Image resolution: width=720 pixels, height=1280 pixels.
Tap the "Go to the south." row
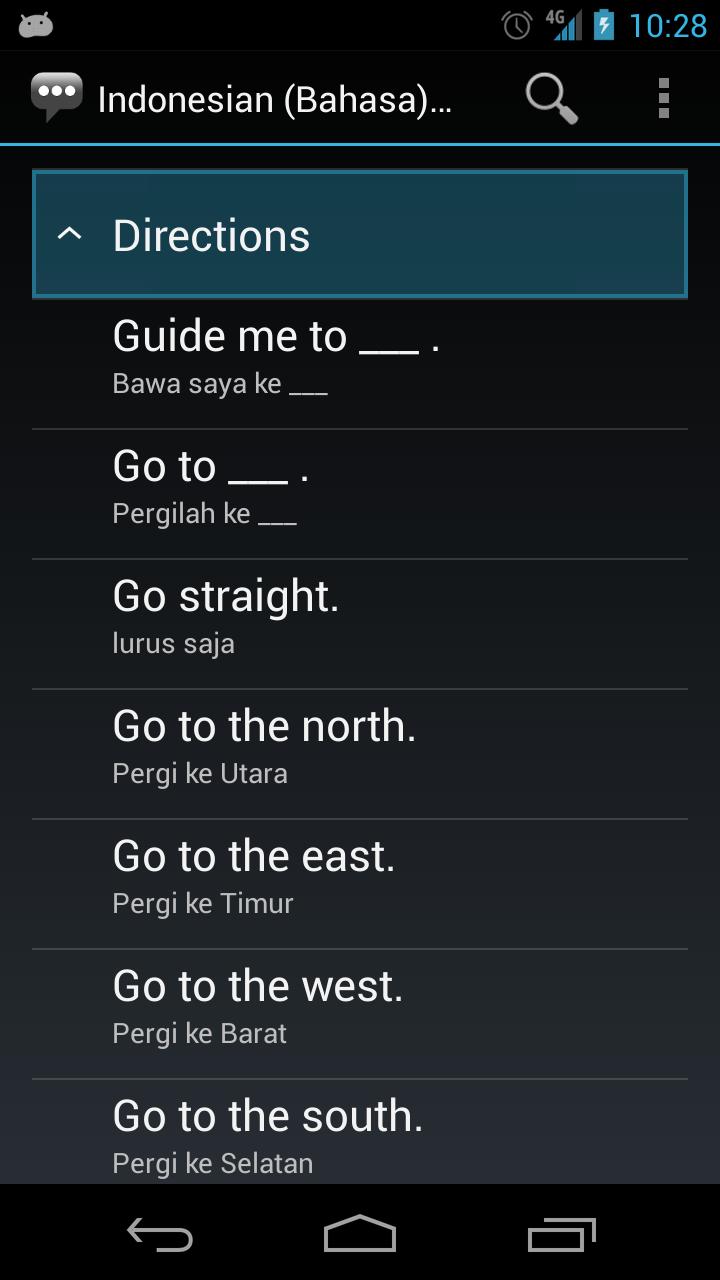(359, 1135)
